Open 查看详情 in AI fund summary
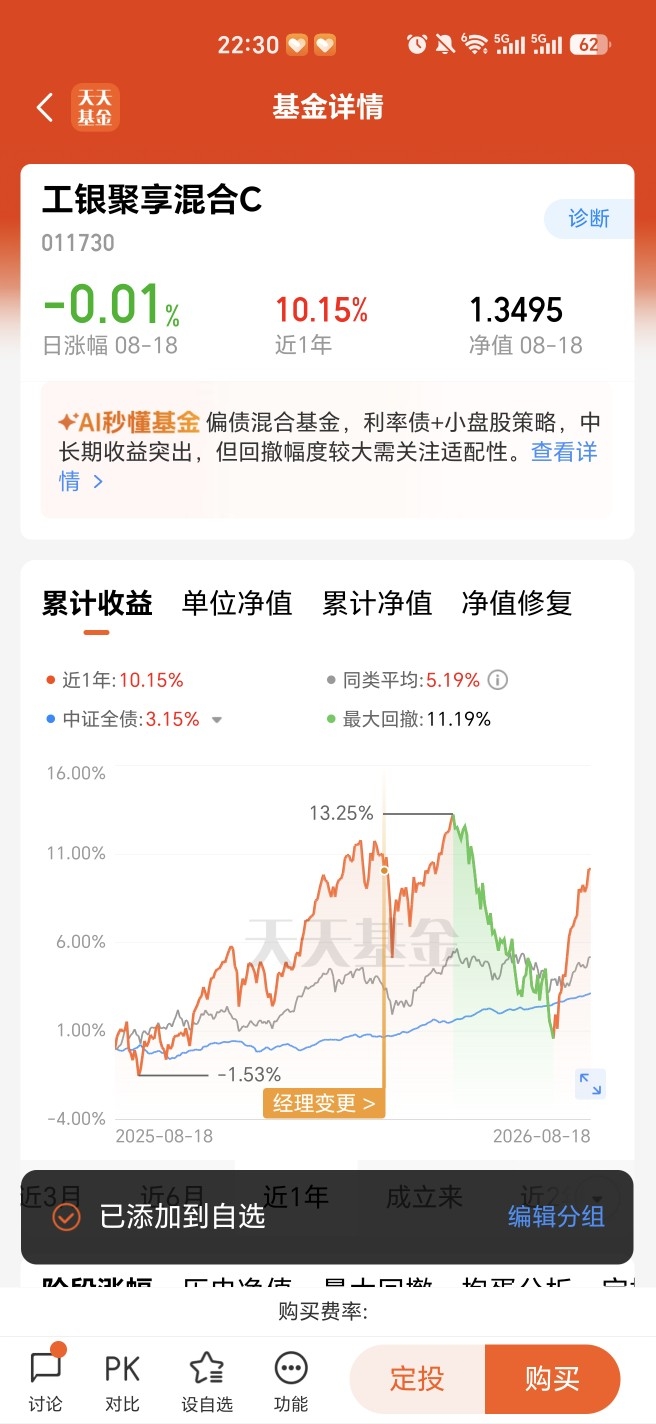The image size is (656, 1424). [x=329, y=466]
